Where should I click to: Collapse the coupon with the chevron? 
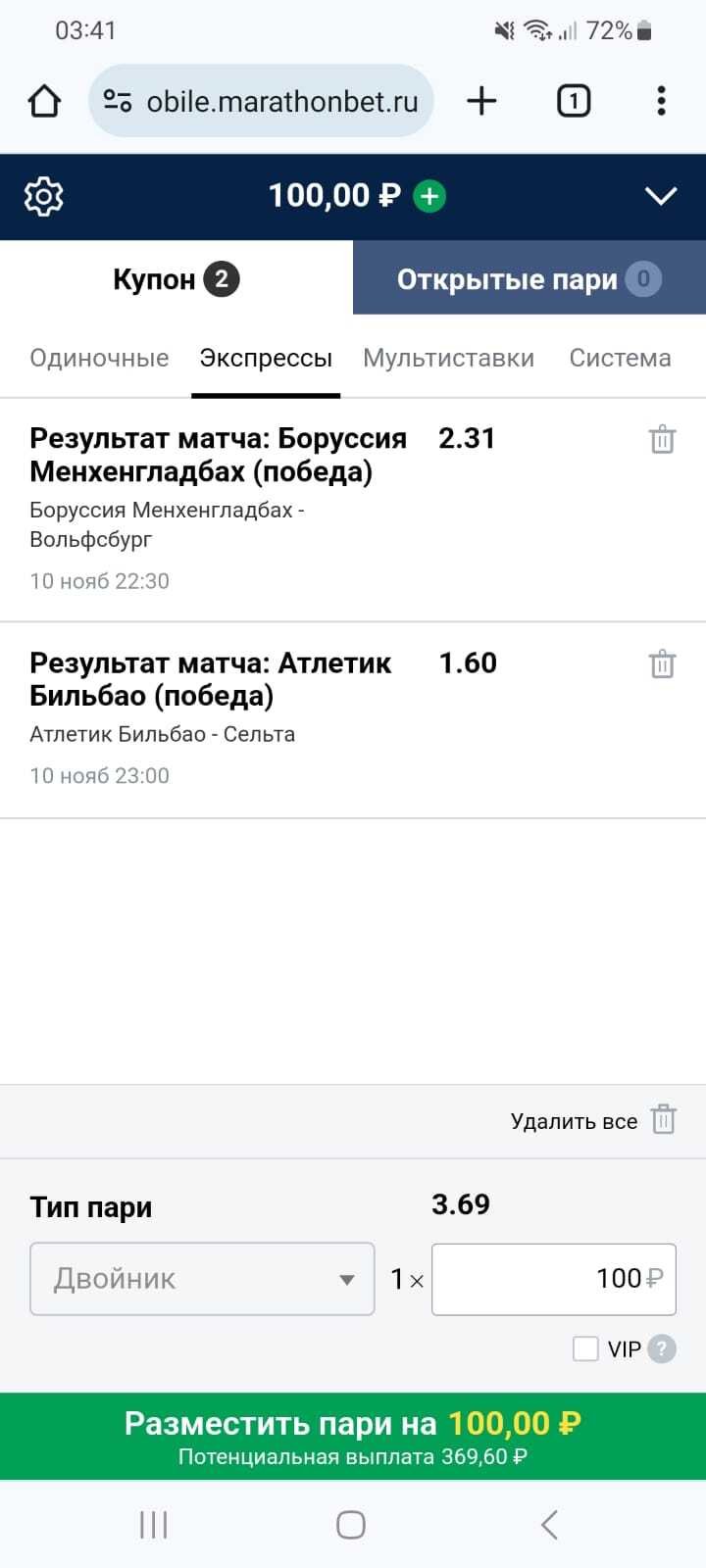click(x=661, y=196)
